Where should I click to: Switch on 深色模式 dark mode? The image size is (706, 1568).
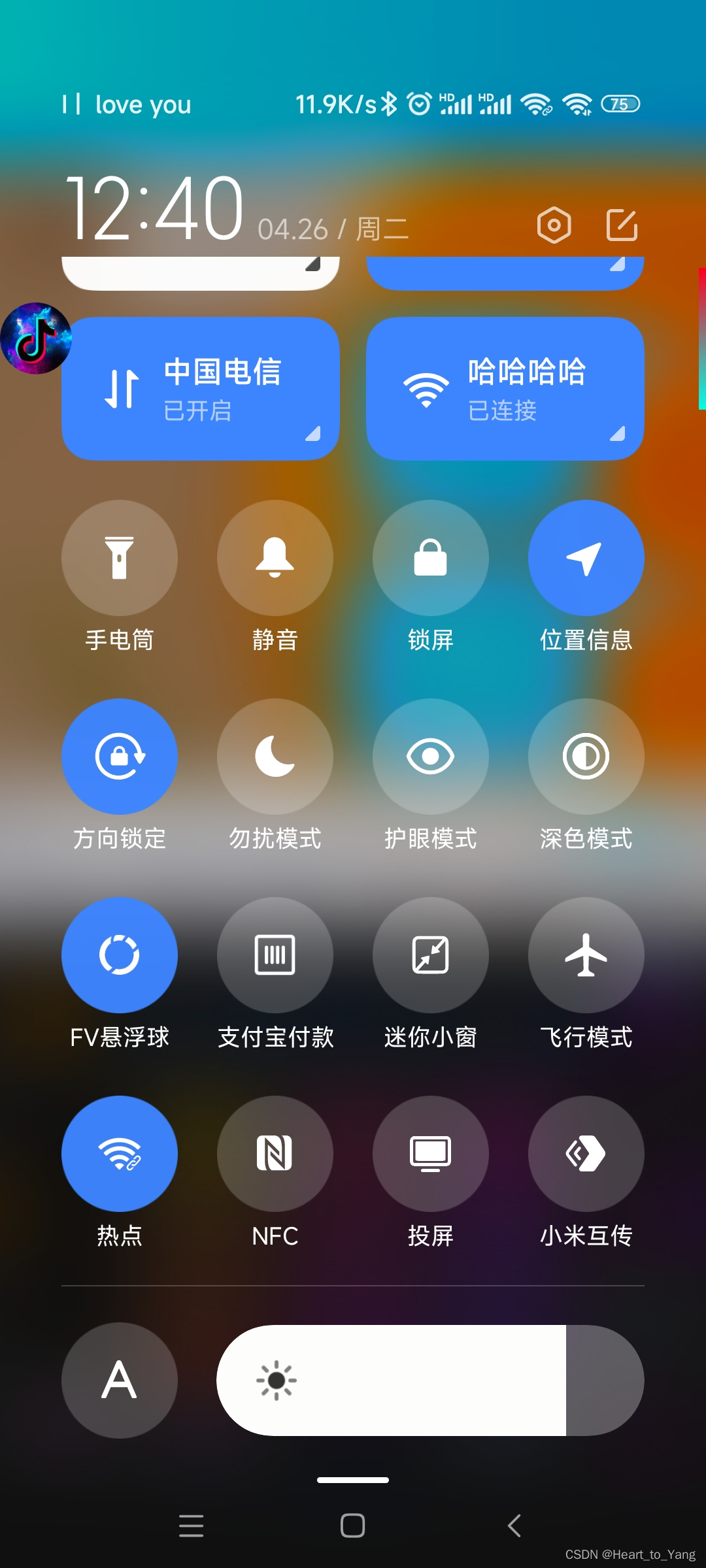(x=586, y=757)
